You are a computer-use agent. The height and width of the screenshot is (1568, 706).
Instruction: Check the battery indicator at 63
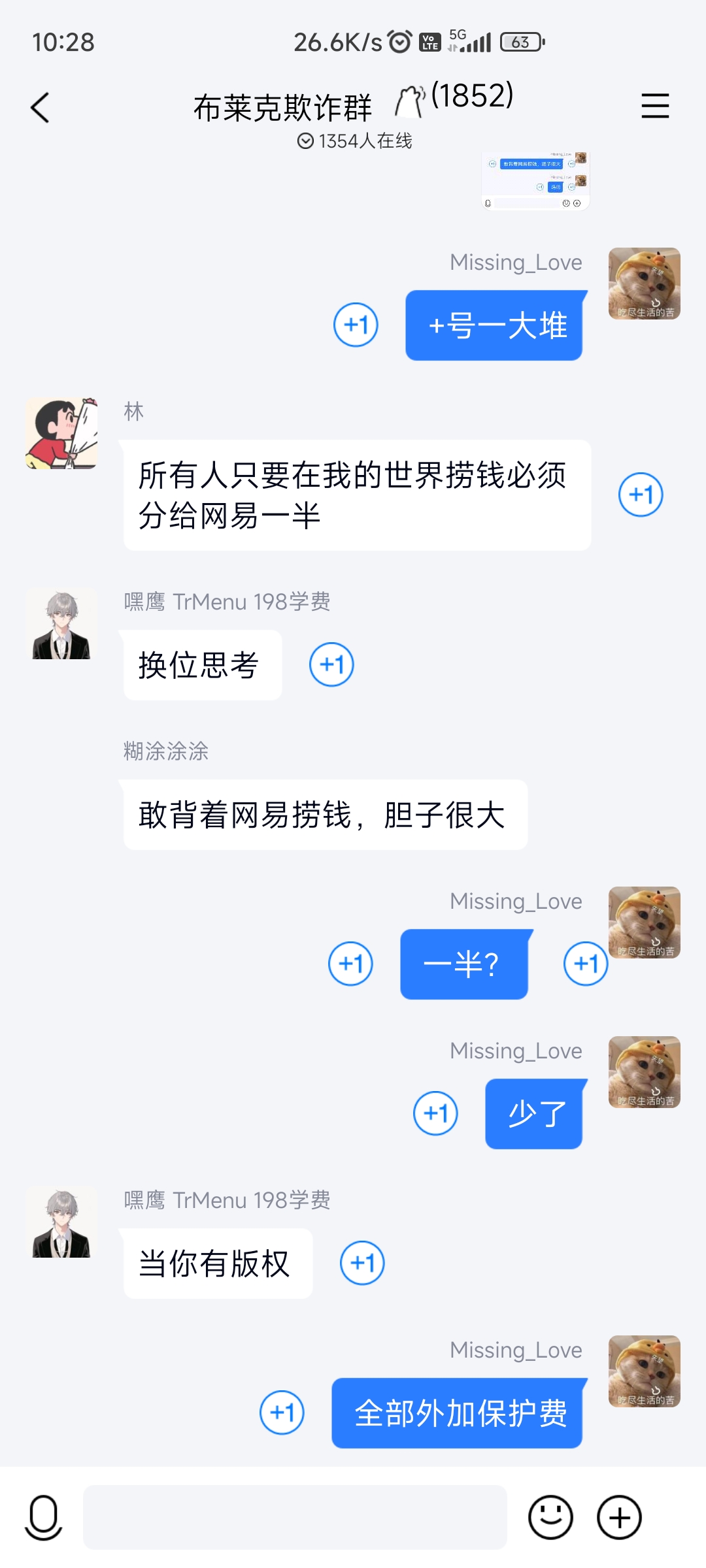[520, 41]
